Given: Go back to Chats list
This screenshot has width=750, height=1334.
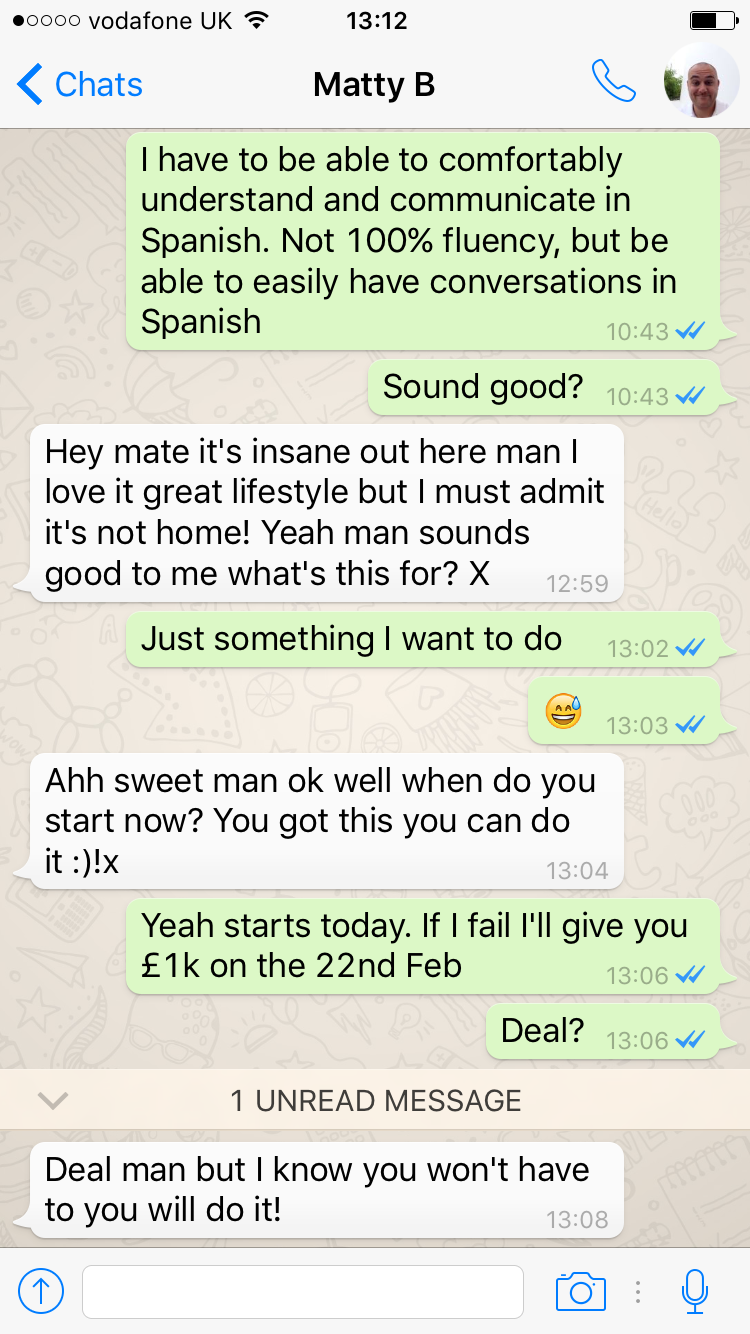Looking at the screenshot, I should click(80, 85).
